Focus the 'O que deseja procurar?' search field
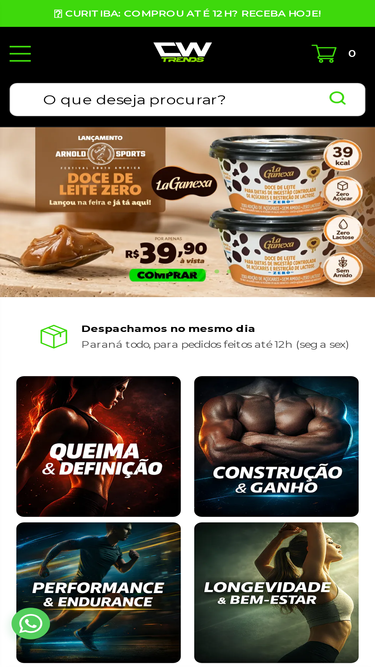Viewport: 375px width, 667px height. tap(187, 100)
